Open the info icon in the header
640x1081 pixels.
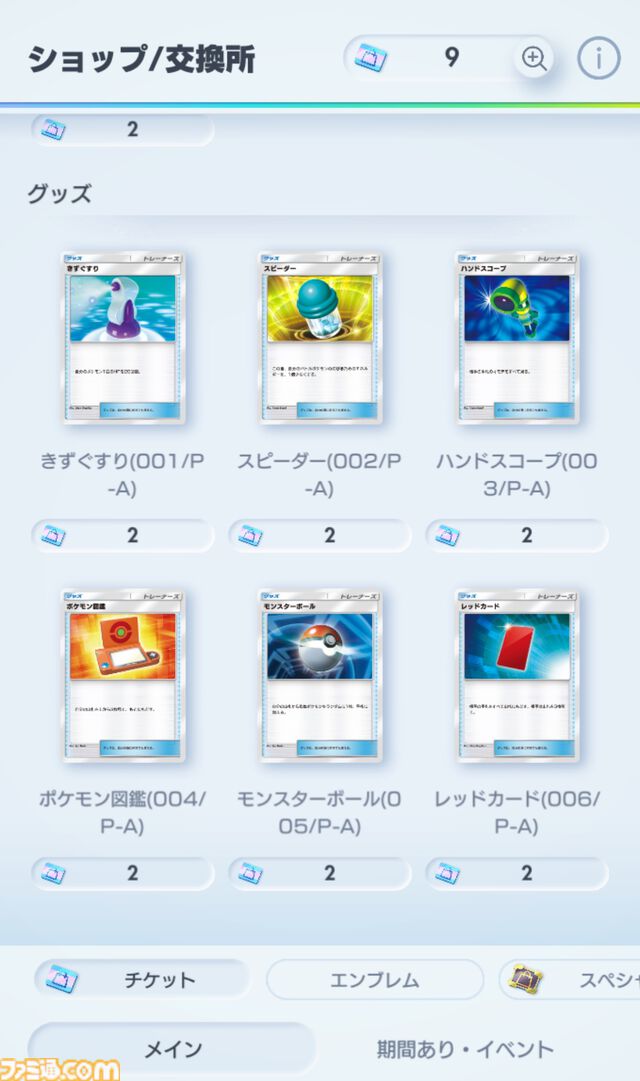tap(598, 59)
